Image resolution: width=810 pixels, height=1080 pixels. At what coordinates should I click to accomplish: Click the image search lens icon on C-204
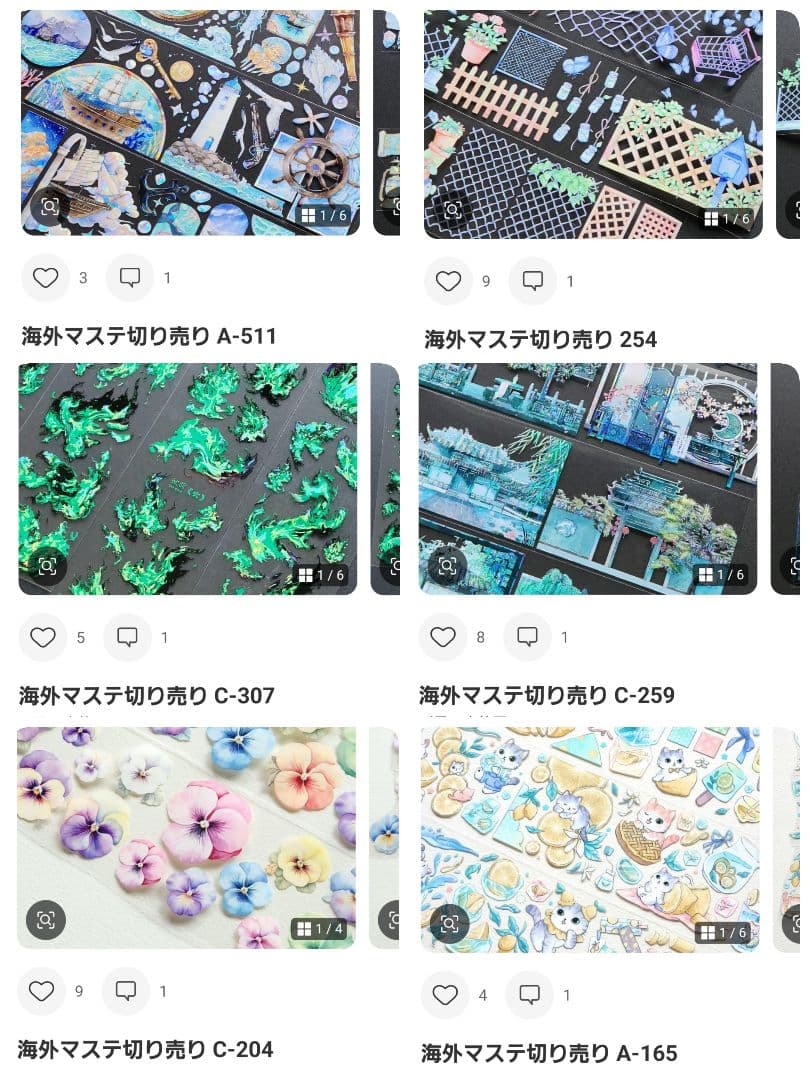45,920
